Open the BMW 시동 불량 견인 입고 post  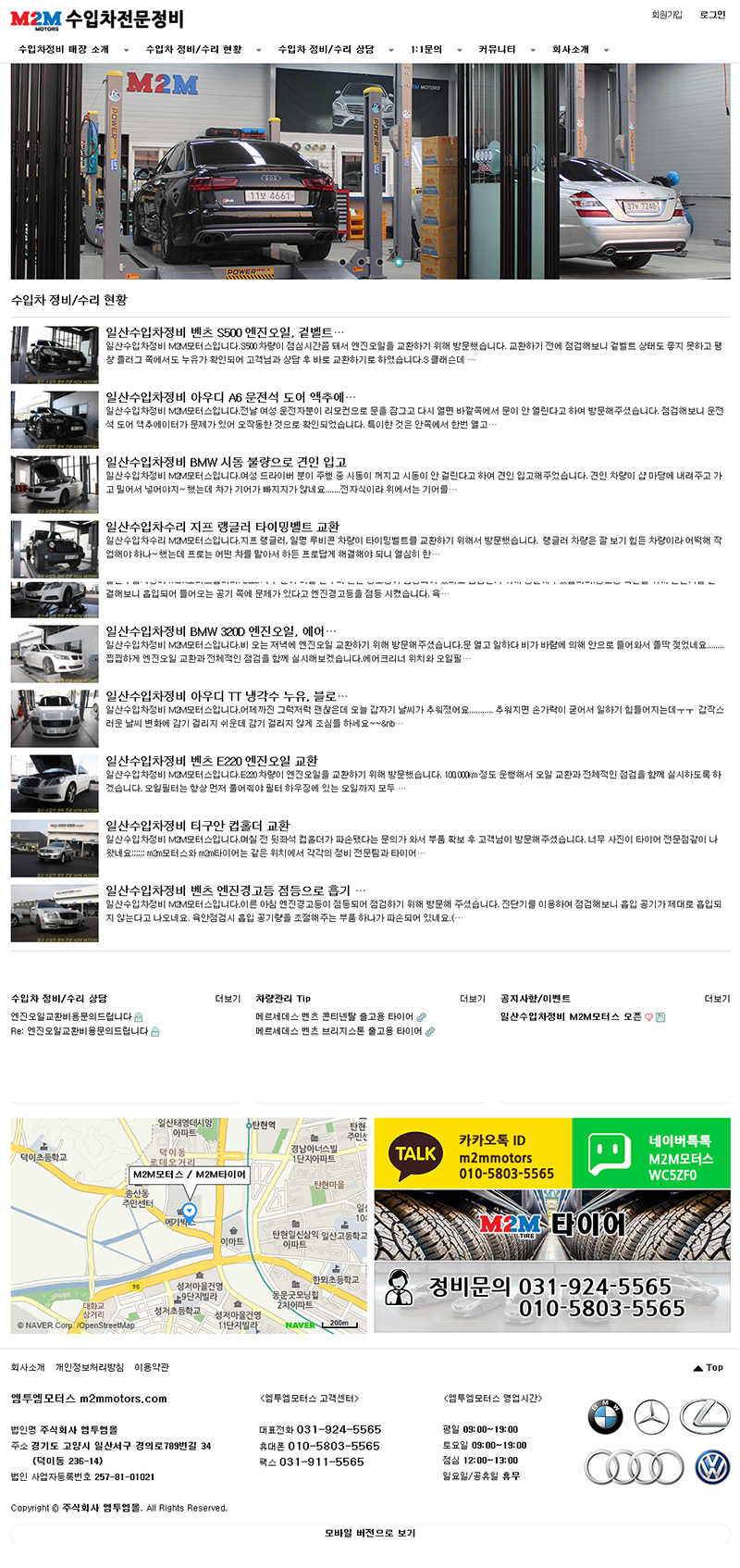pyautogui.click(x=226, y=462)
